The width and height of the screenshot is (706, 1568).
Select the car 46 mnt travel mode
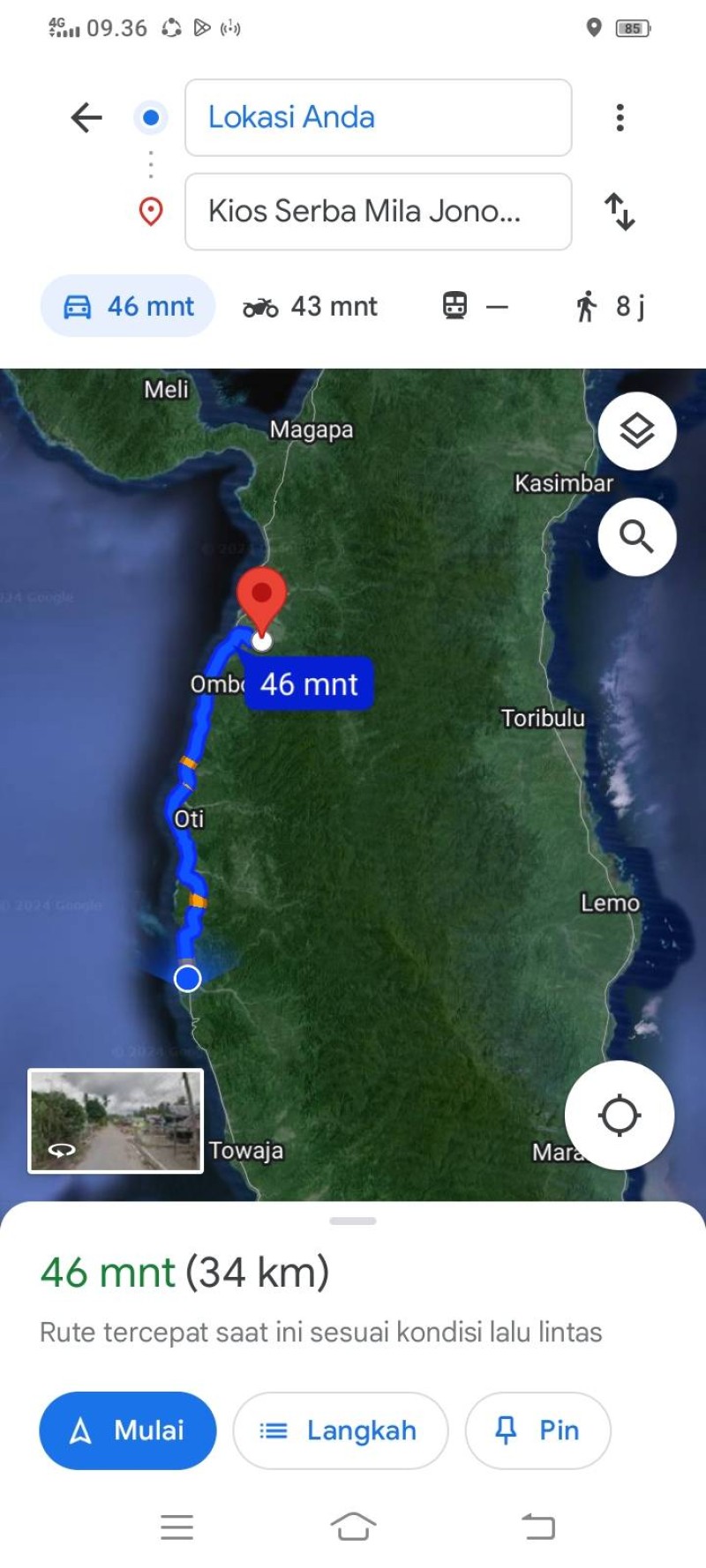(x=128, y=306)
